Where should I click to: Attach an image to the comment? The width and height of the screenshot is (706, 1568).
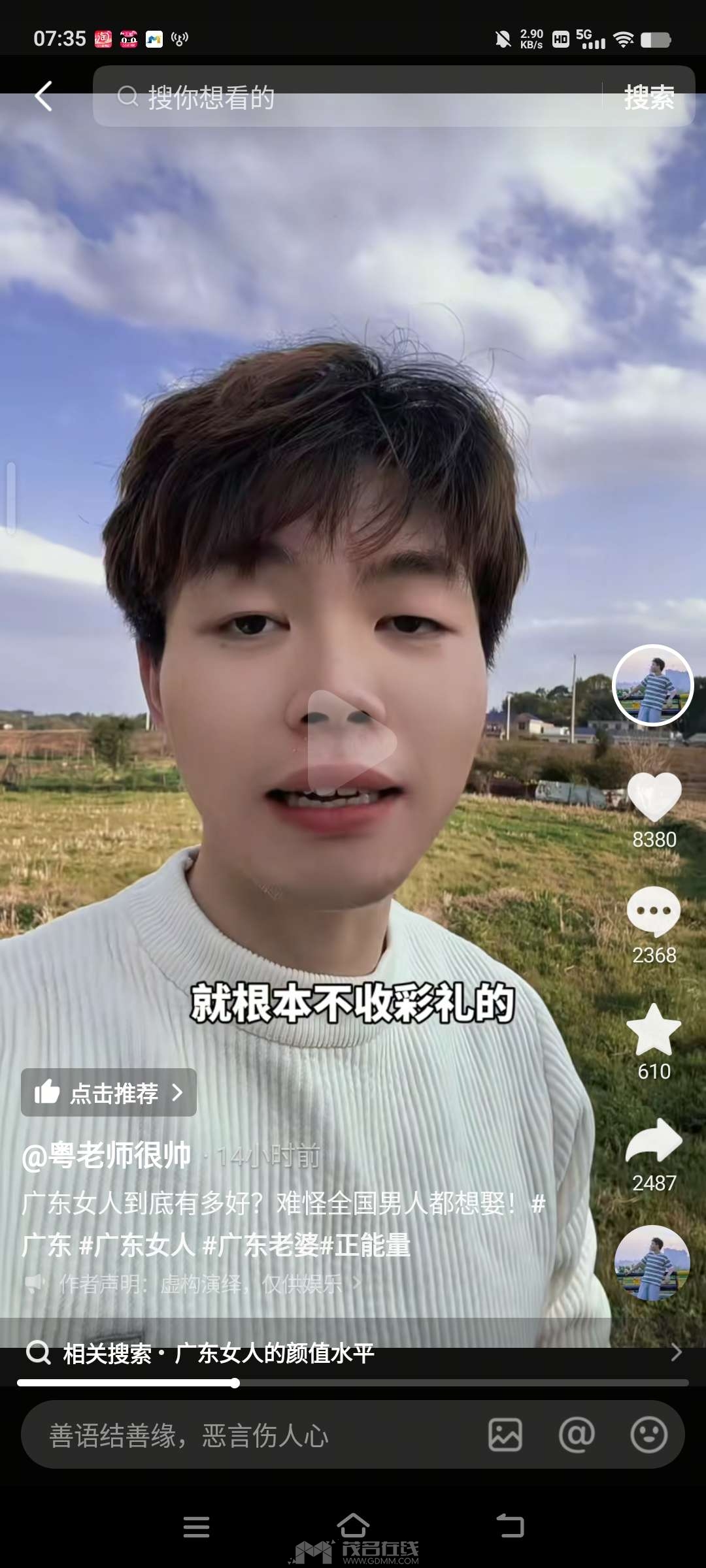click(x=505, y=1435)
